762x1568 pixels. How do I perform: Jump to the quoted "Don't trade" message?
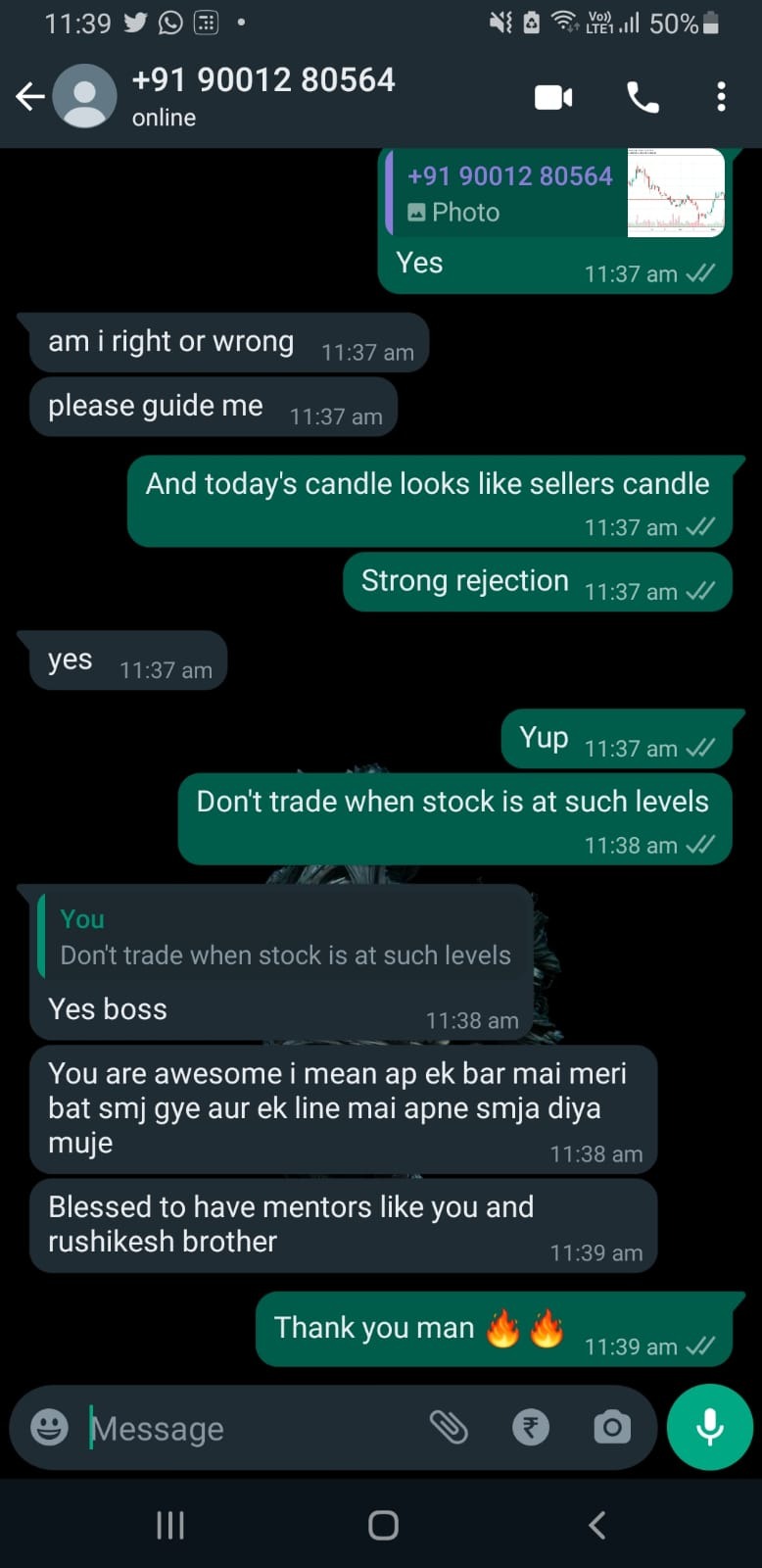(x=284, y=938)
